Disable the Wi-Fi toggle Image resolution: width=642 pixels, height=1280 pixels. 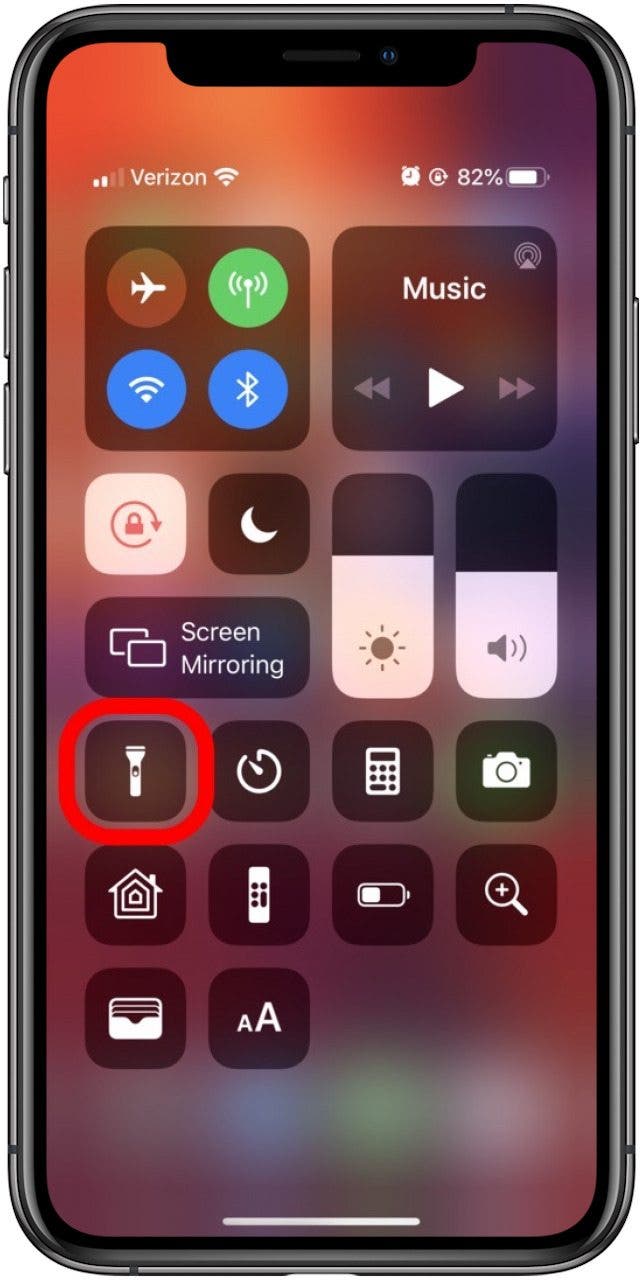[x=147, y=389]
